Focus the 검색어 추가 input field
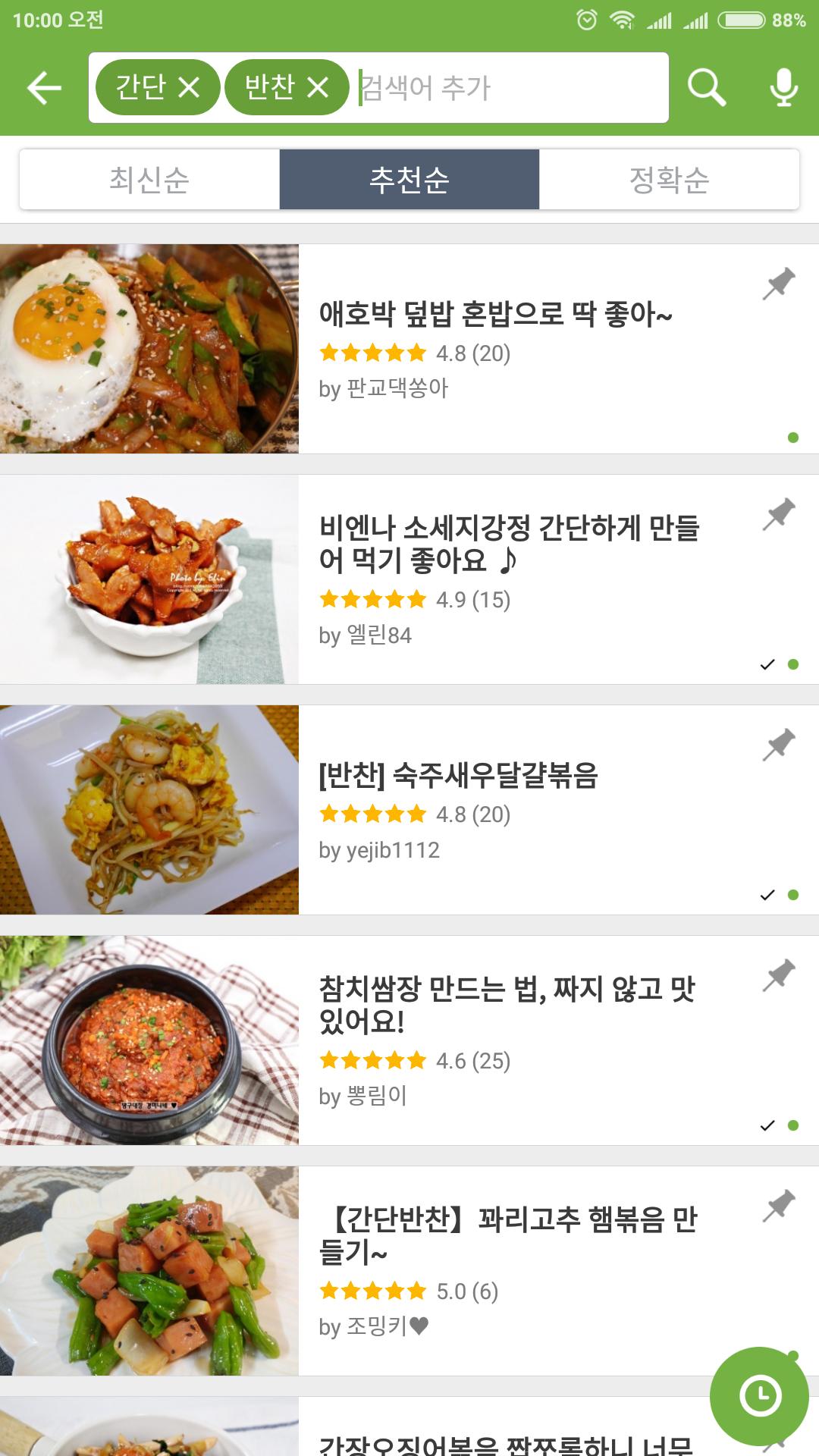The width and height of the screenshot is (819, 1456). coord(508,88)
